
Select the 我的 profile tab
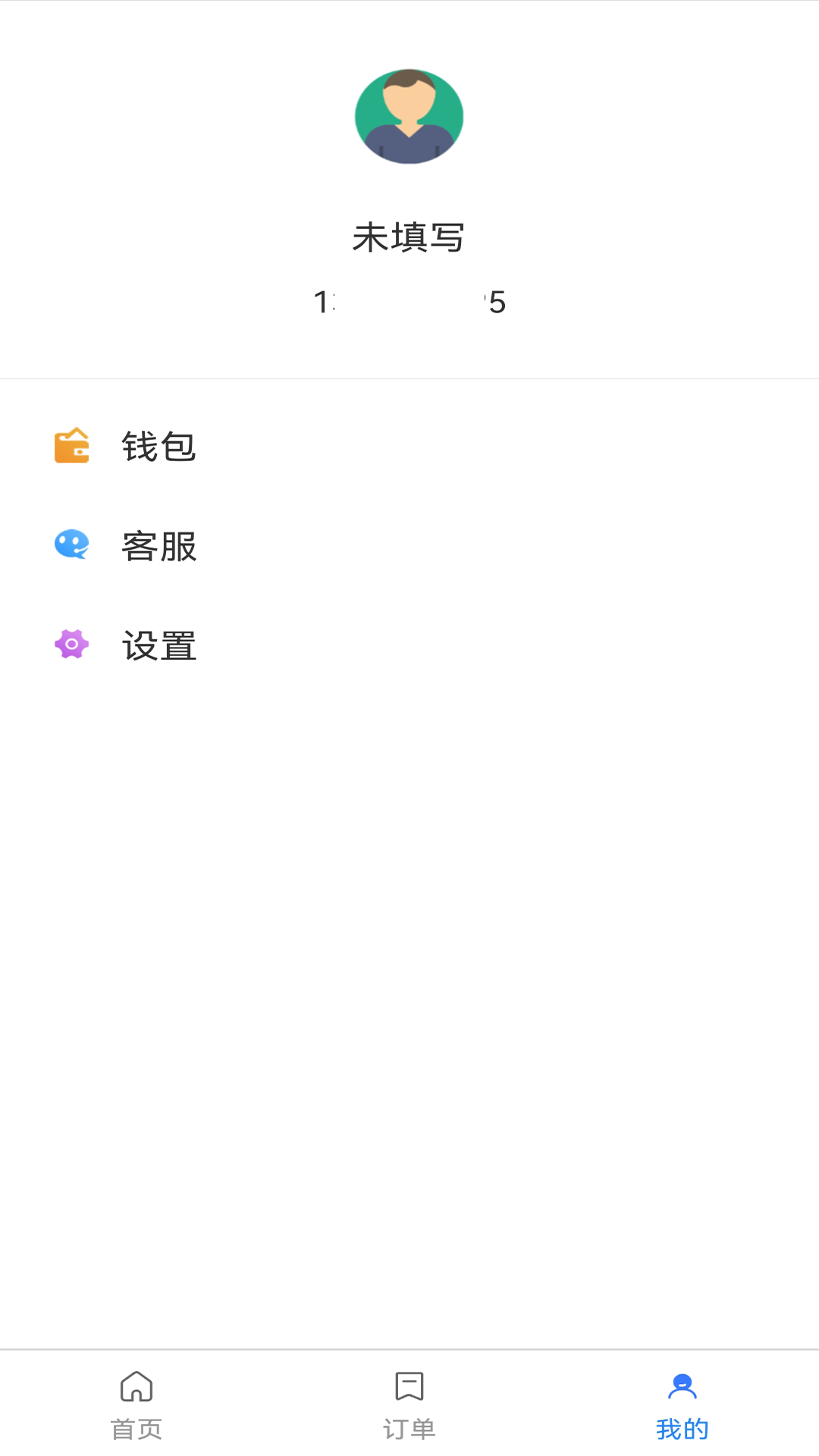(x=682, y=1404)
